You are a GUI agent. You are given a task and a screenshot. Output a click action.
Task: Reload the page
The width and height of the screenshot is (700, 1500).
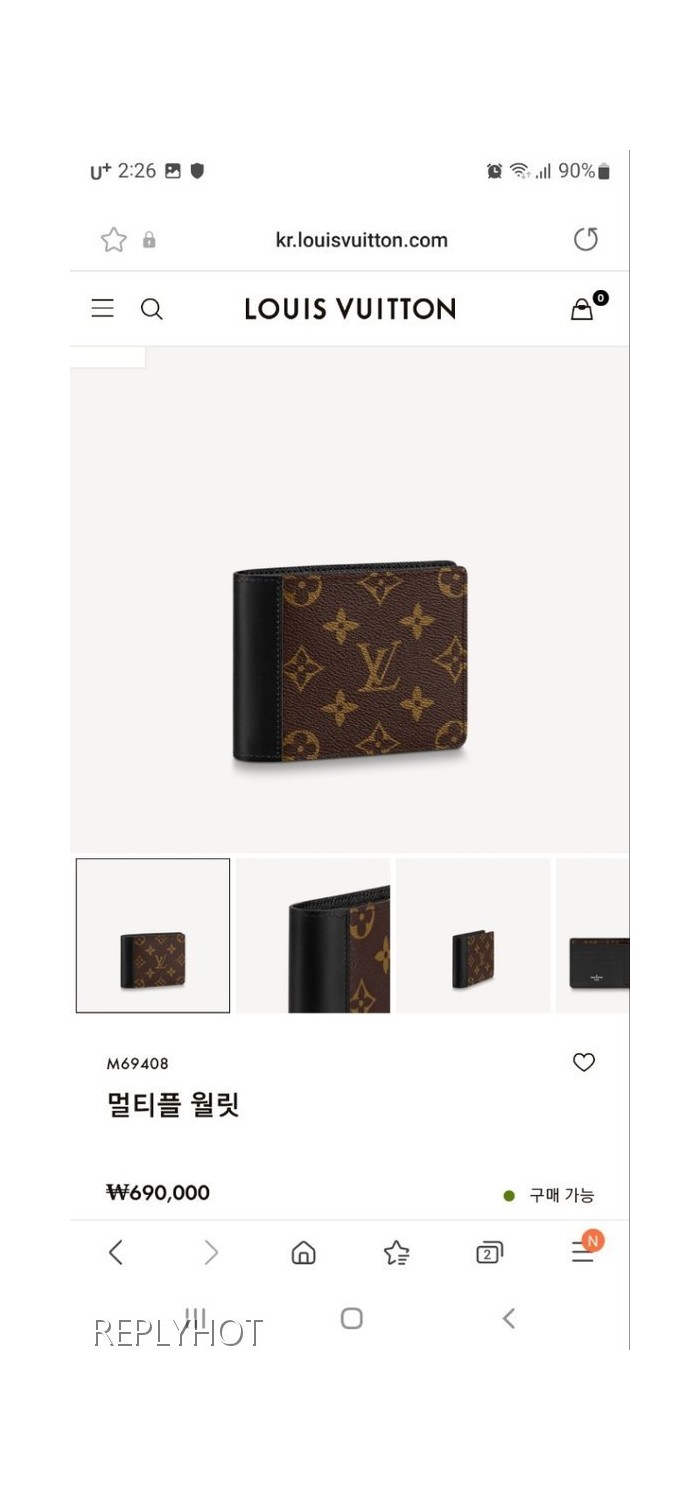(585, 240)
